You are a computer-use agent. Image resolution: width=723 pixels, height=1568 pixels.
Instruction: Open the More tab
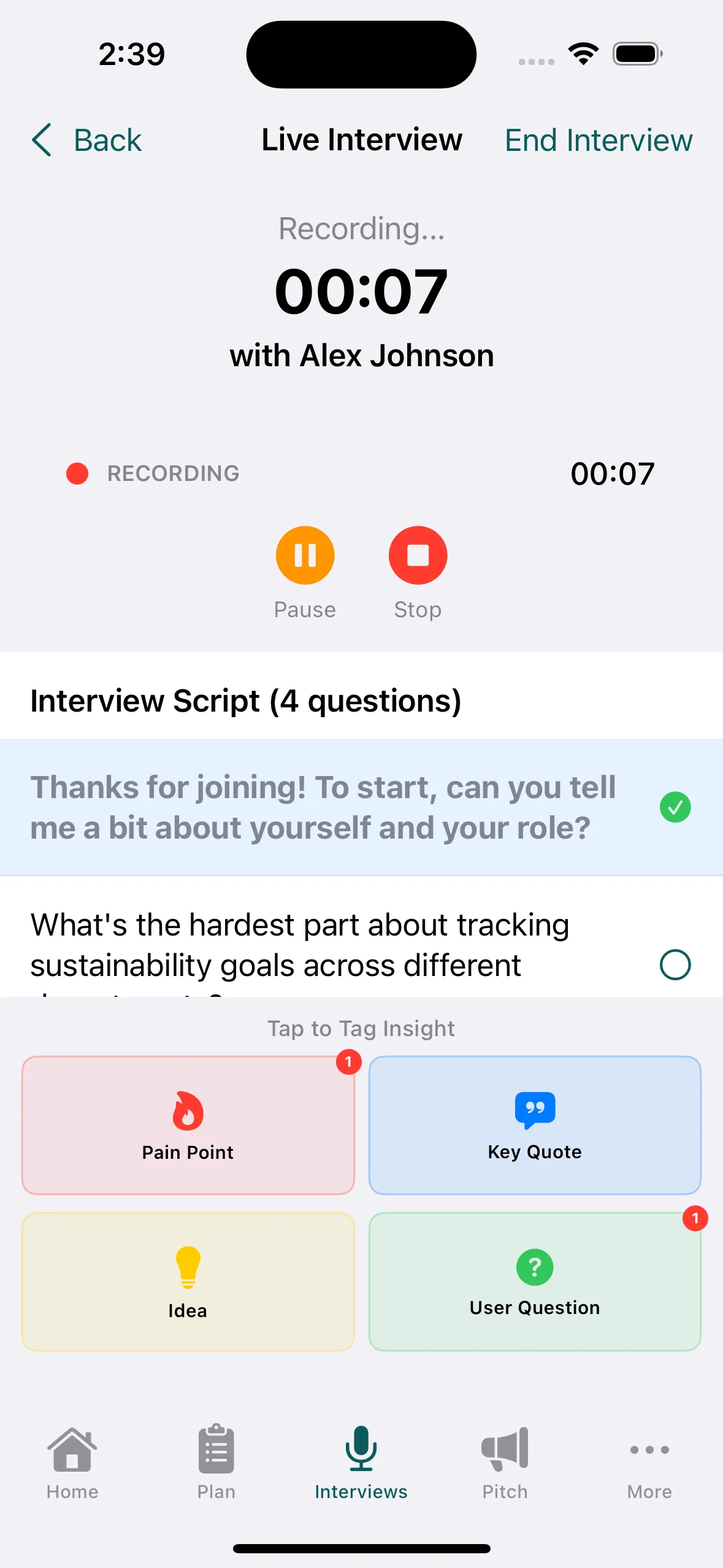(x=649, y=1462)
